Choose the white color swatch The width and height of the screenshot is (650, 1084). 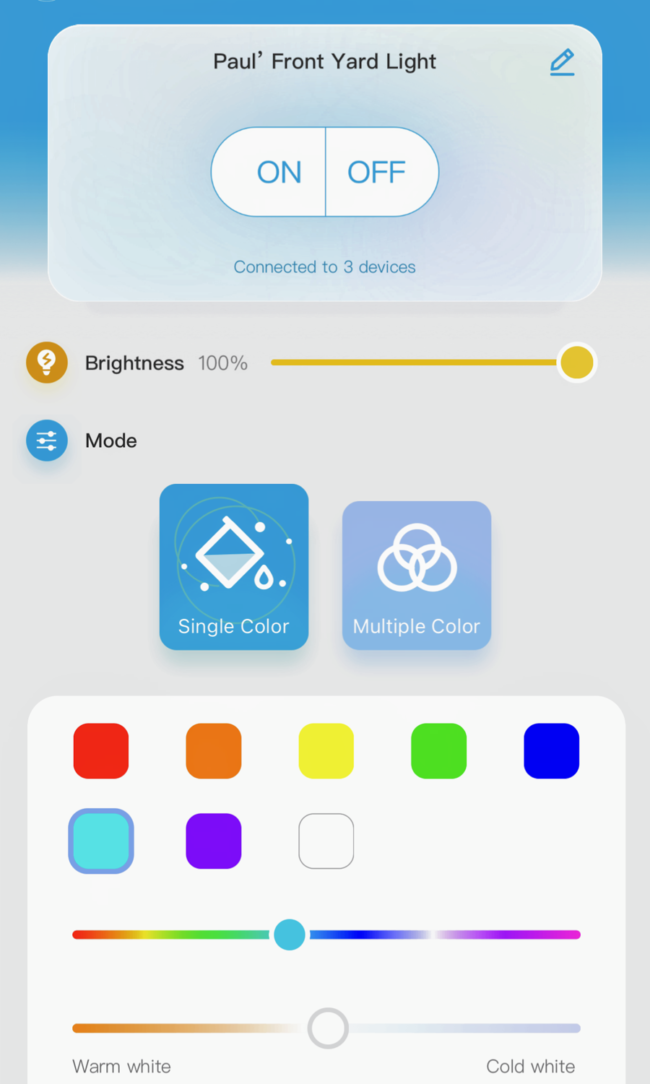pos(326,841)
